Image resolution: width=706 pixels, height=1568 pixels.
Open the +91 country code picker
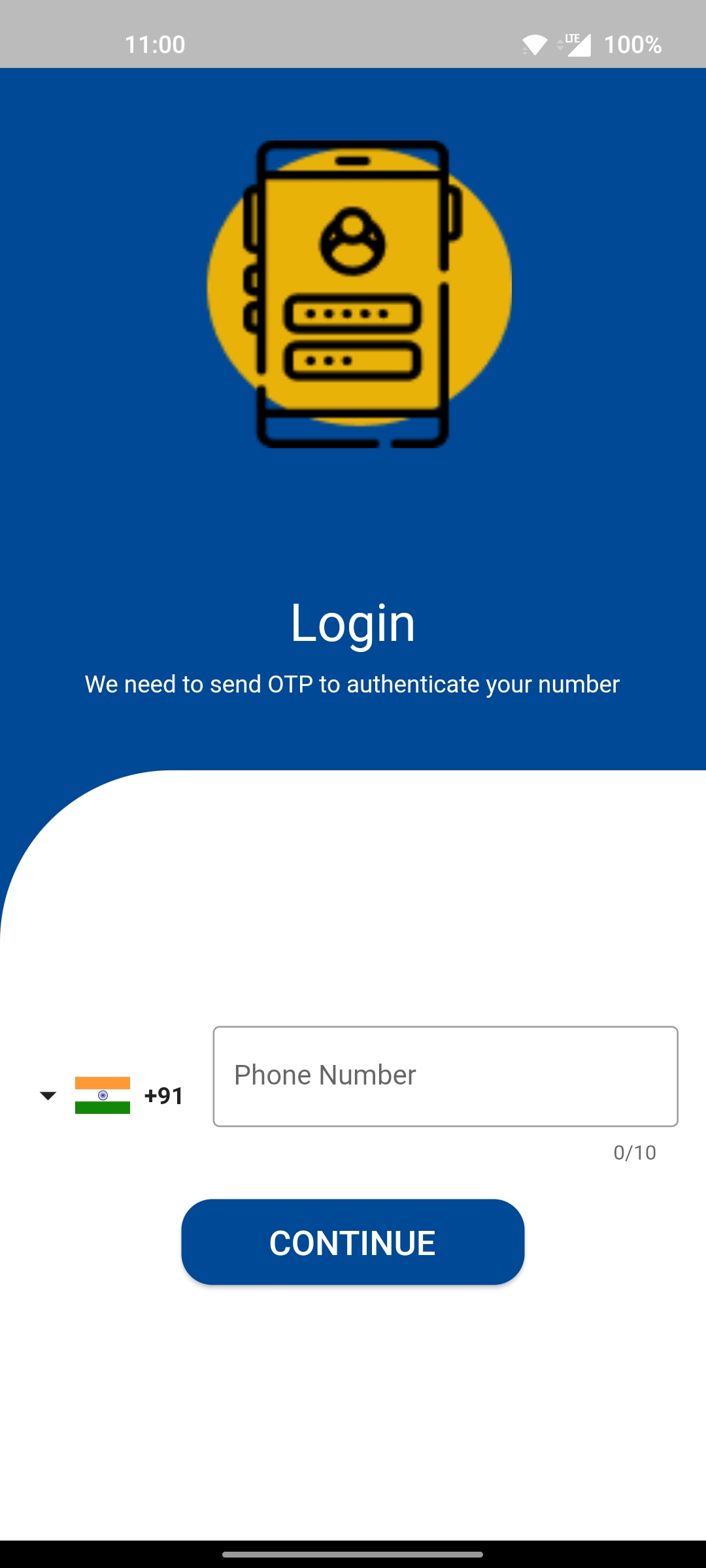112,1095
